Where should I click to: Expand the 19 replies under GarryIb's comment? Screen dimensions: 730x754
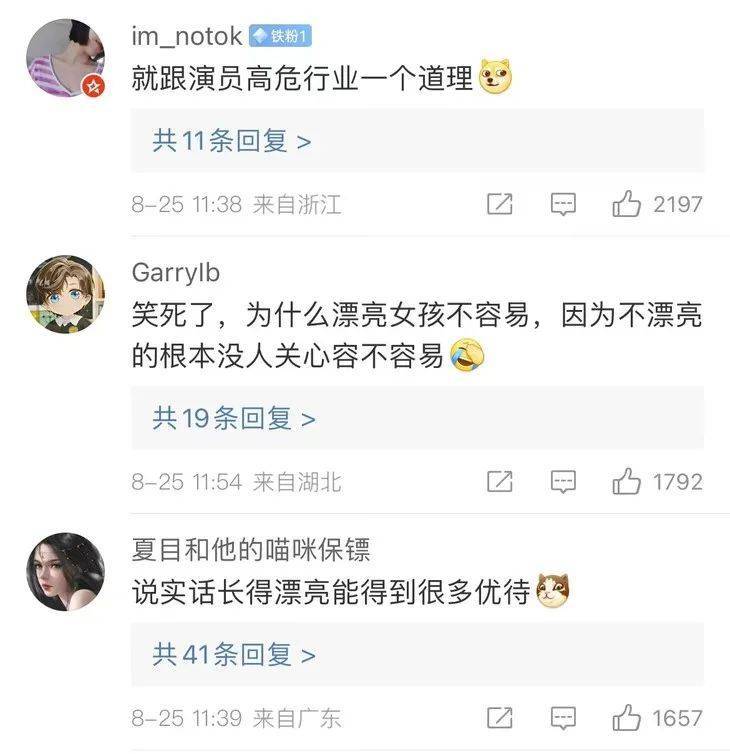pos(234,418)
